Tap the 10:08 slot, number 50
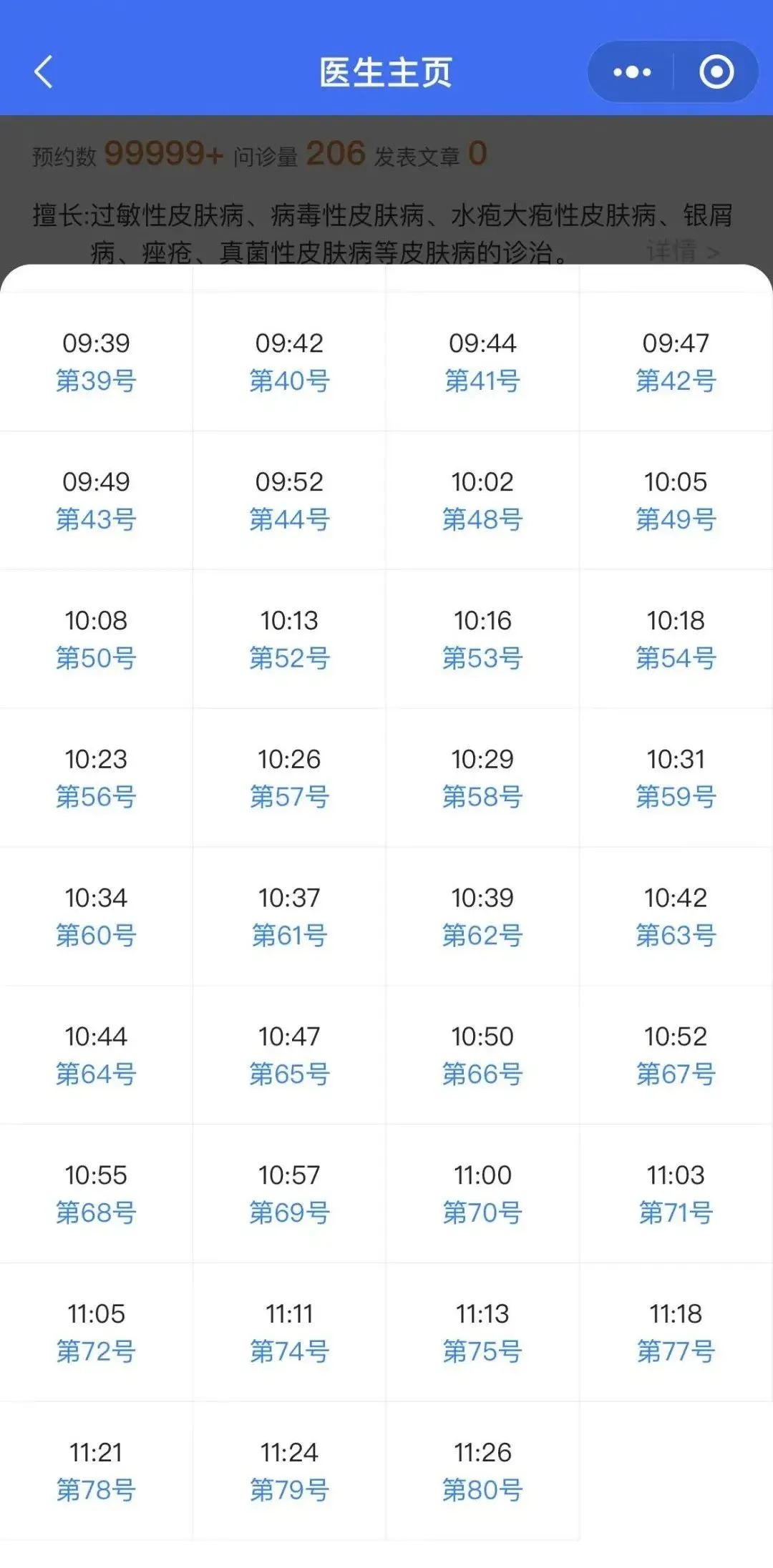The width and height of the screenshot is (773, 1568). [96, 640]
